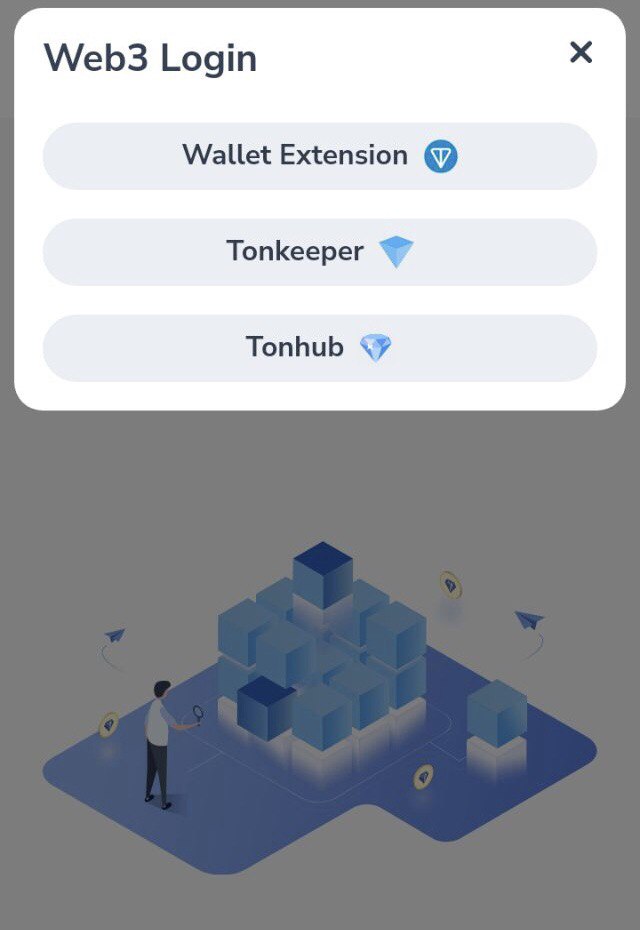Choose Tonkeeper as login method

click(320, 252)
